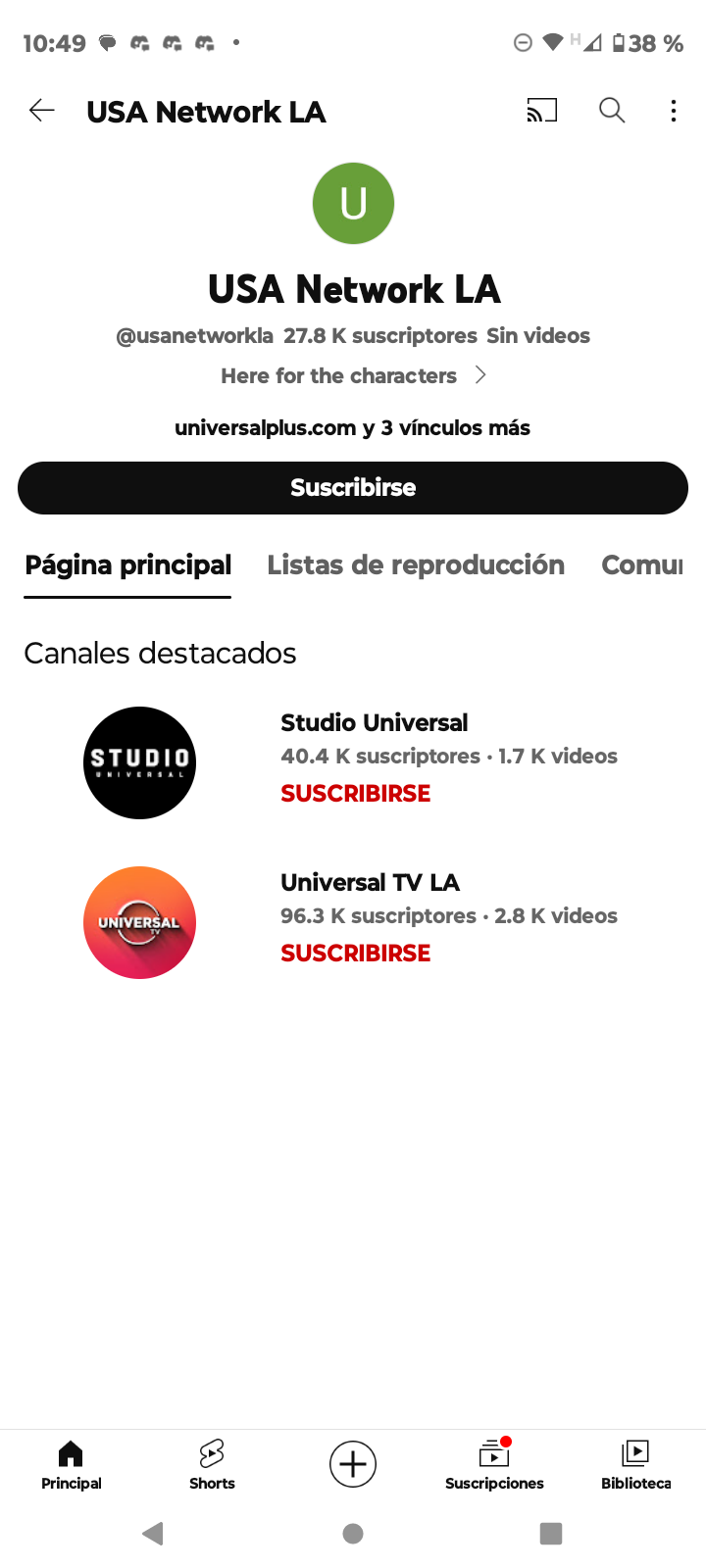This screenshot has width=706, height=1568.
Task: Tap the plus create button
Action: tap(353, 1464)
